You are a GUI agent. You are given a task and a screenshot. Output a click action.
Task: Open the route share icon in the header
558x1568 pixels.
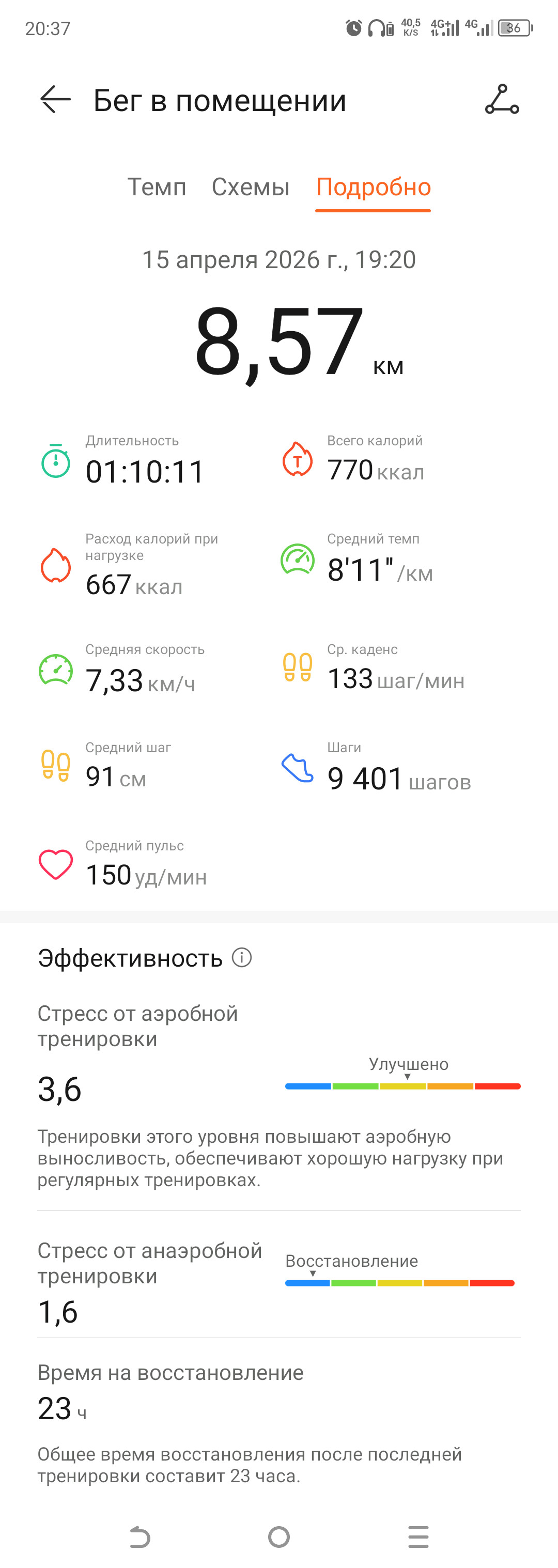502,100
